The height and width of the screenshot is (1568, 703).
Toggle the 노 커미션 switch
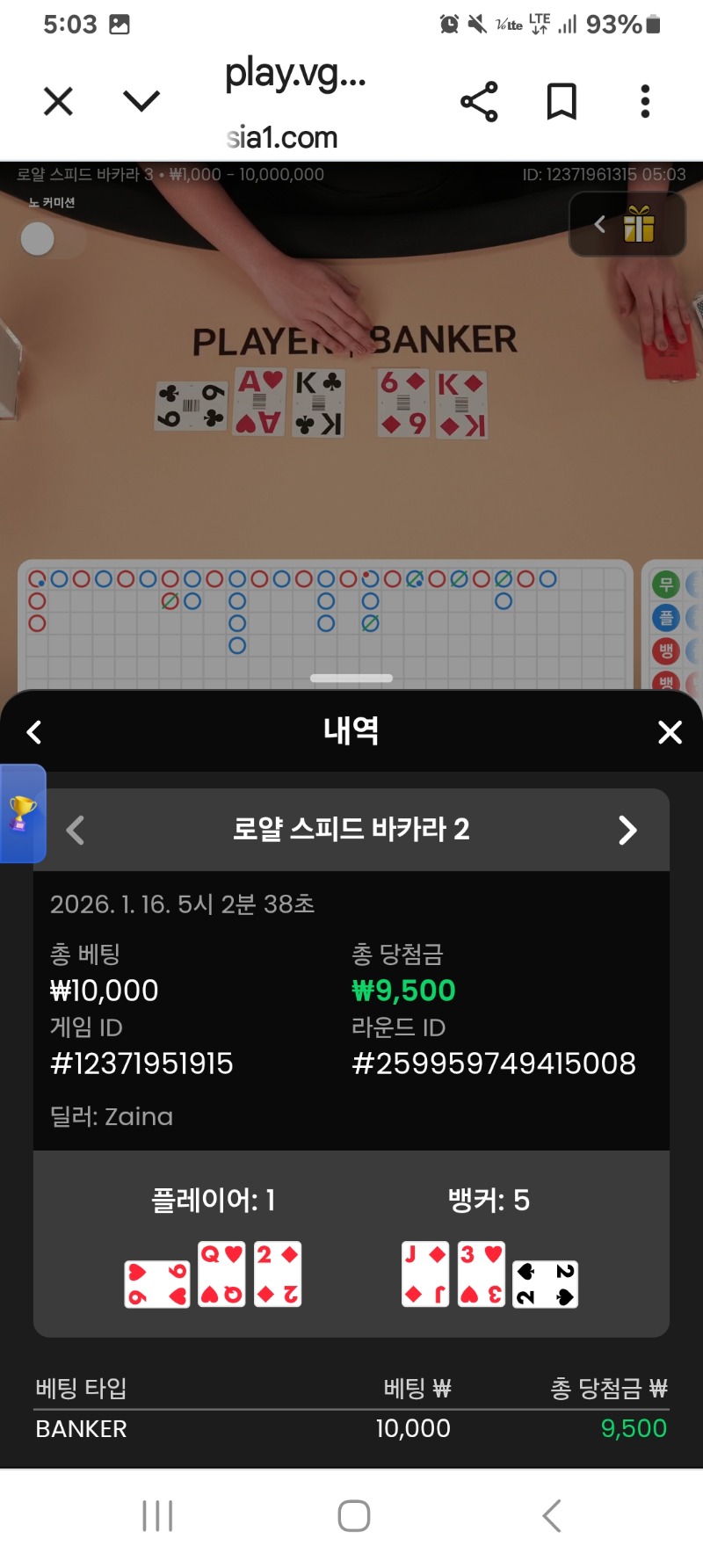click(x=51, y=239)
